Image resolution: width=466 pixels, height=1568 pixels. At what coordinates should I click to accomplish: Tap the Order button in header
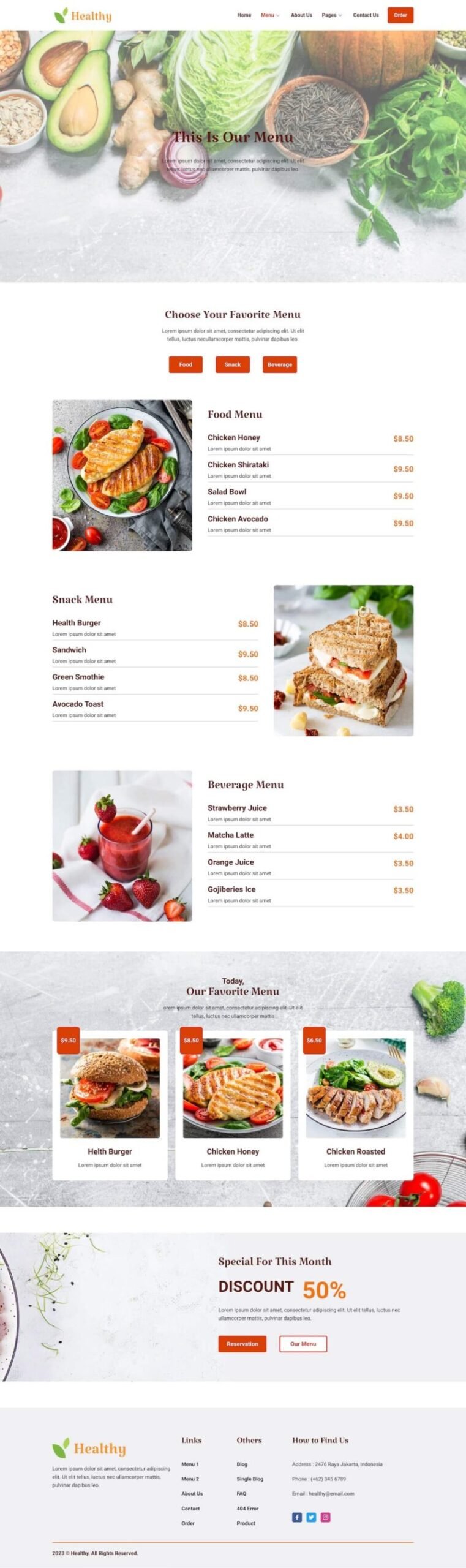[400, 15]
